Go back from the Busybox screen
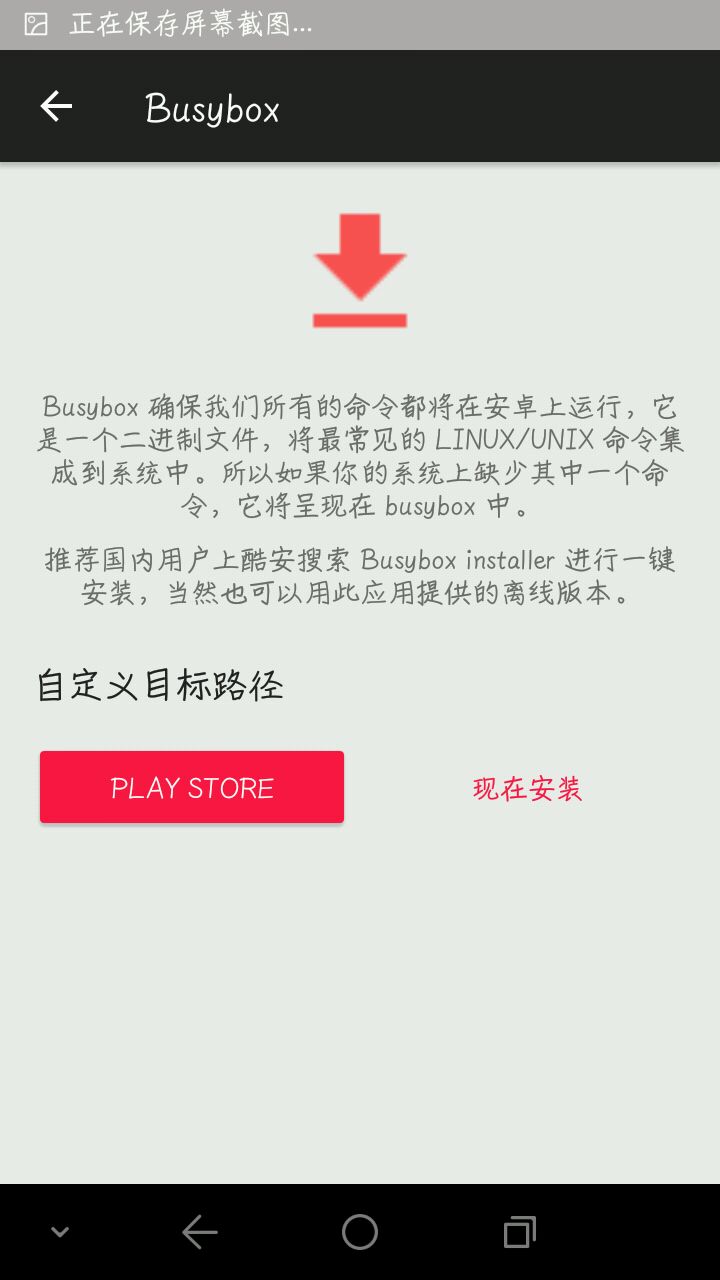 coord(56,106)
